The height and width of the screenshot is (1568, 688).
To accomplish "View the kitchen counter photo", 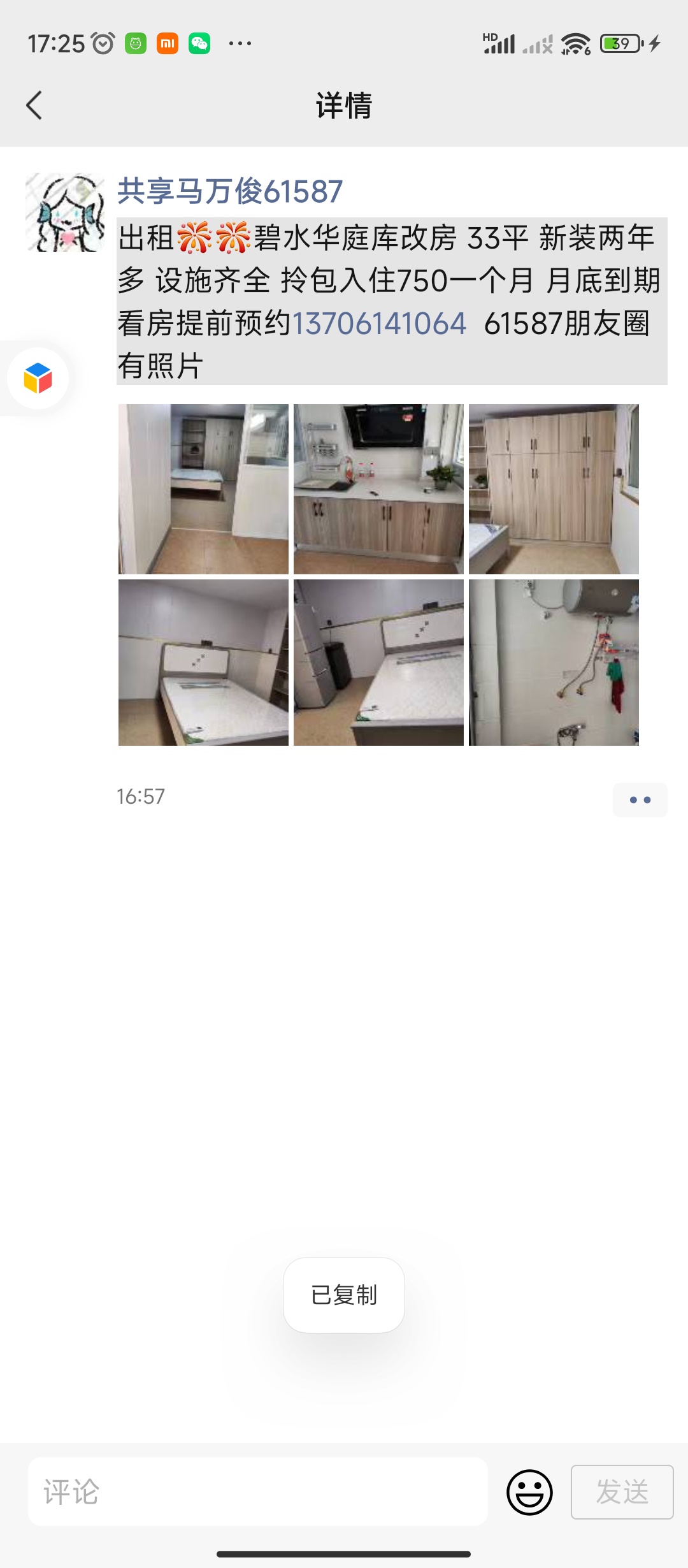I will pyautogui.click(x=378, y=489).
